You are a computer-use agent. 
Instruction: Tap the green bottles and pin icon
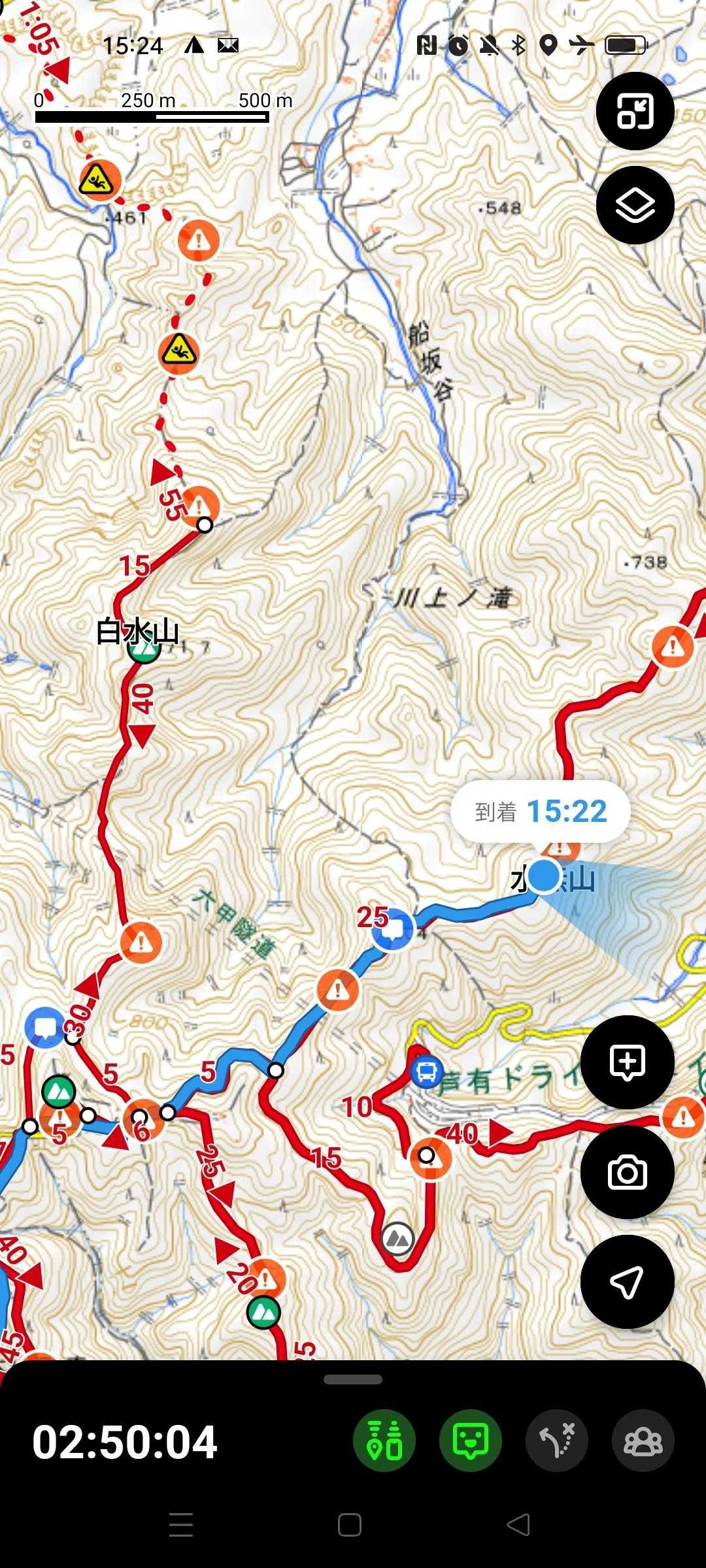click(x=384, y=1441)
